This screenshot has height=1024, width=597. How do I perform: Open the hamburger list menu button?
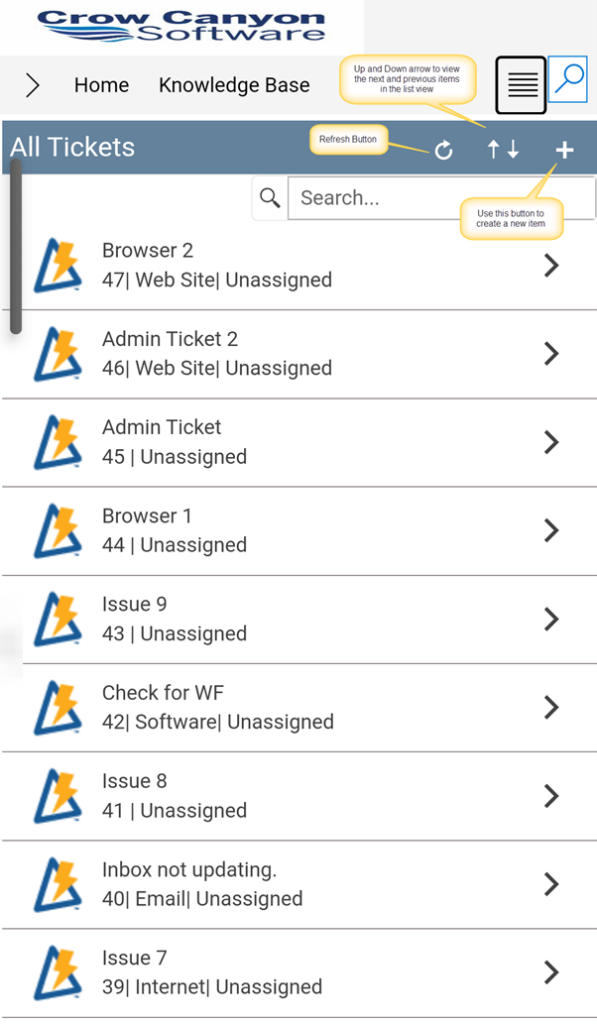(x=521, y=85)
